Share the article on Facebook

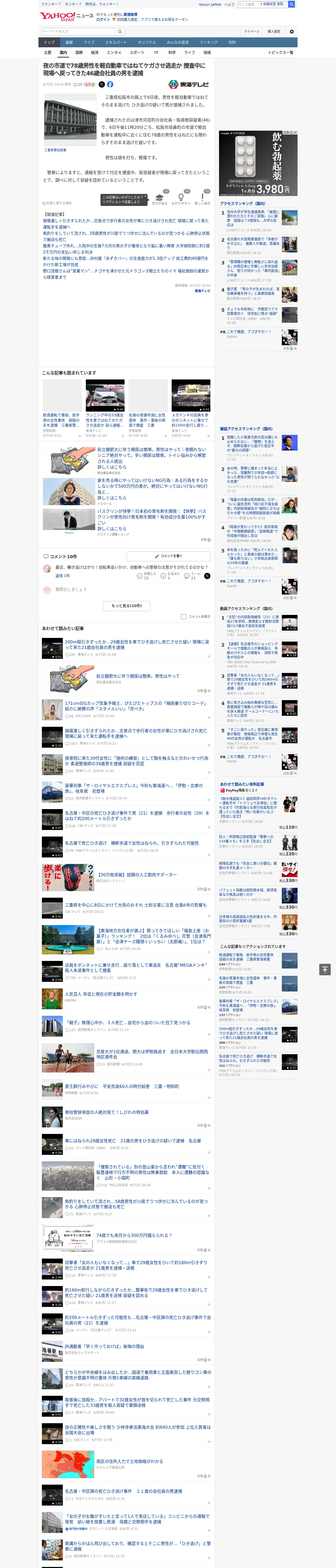(110, 85)
